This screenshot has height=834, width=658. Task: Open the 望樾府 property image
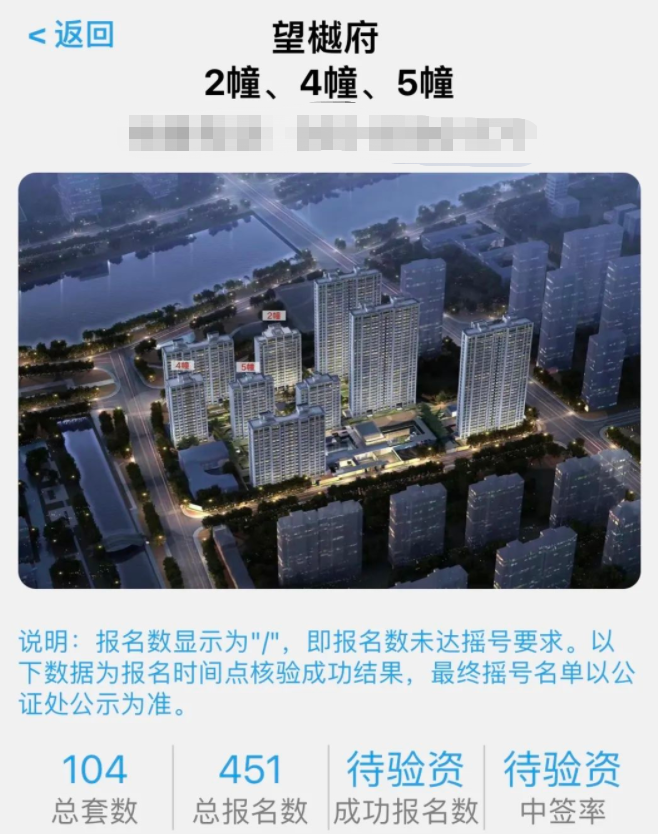tap(329, 380)
